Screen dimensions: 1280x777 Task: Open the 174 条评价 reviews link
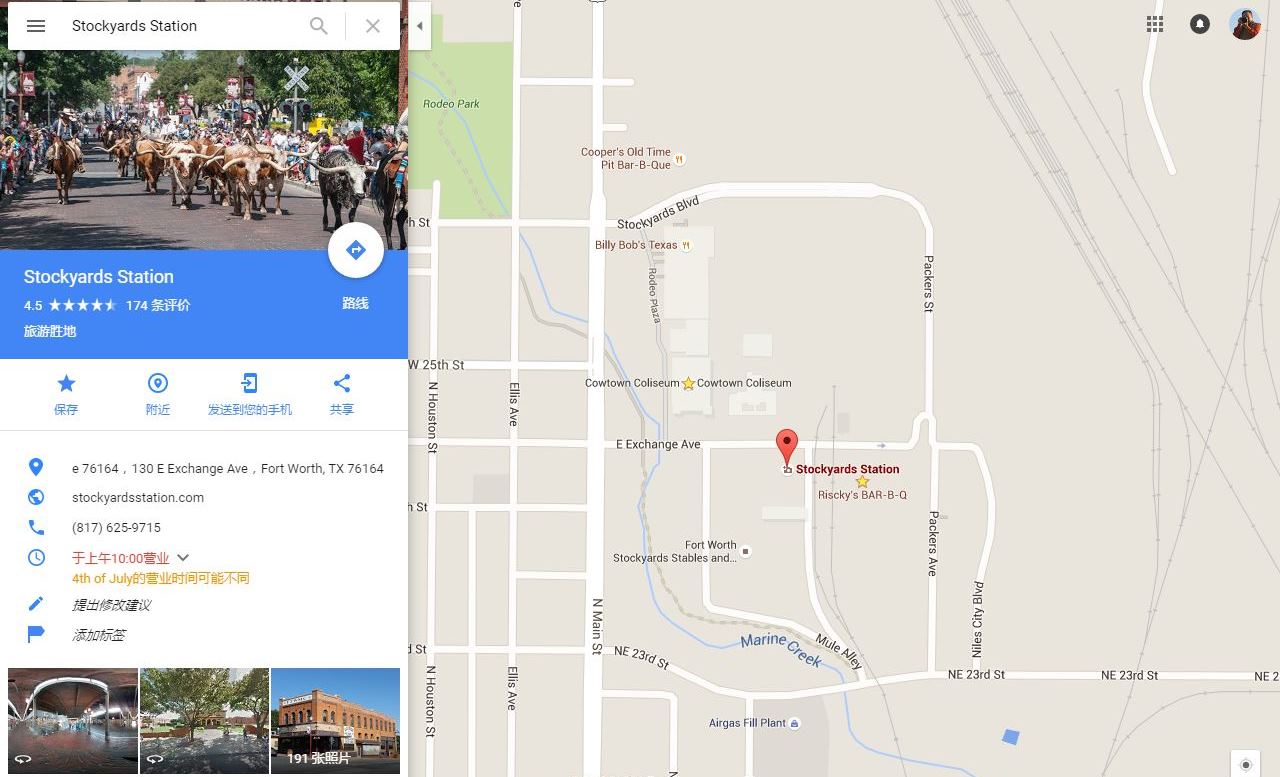click(x=158, y=306)
